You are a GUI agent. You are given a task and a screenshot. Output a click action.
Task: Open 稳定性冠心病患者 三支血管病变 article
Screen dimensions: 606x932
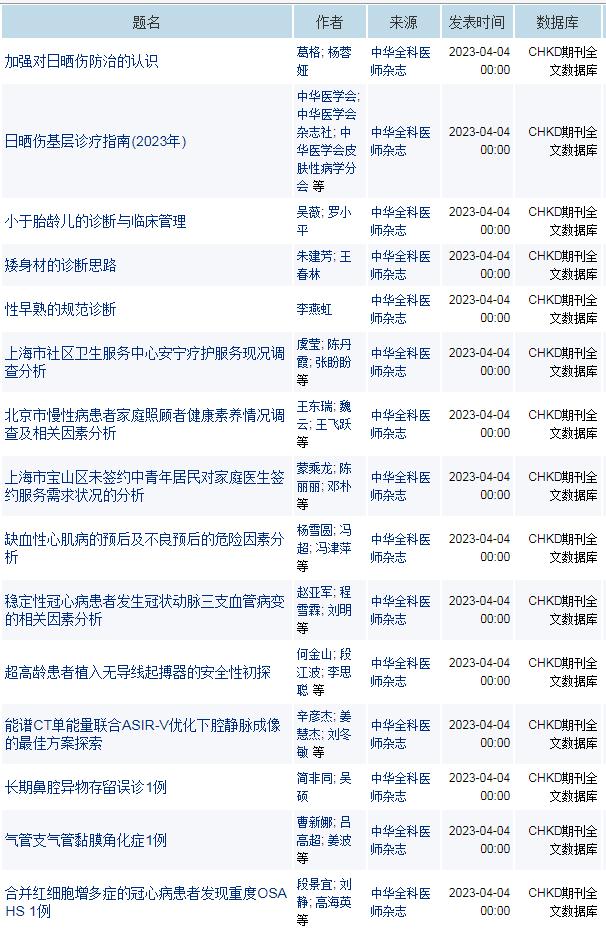tap(145, 610)
